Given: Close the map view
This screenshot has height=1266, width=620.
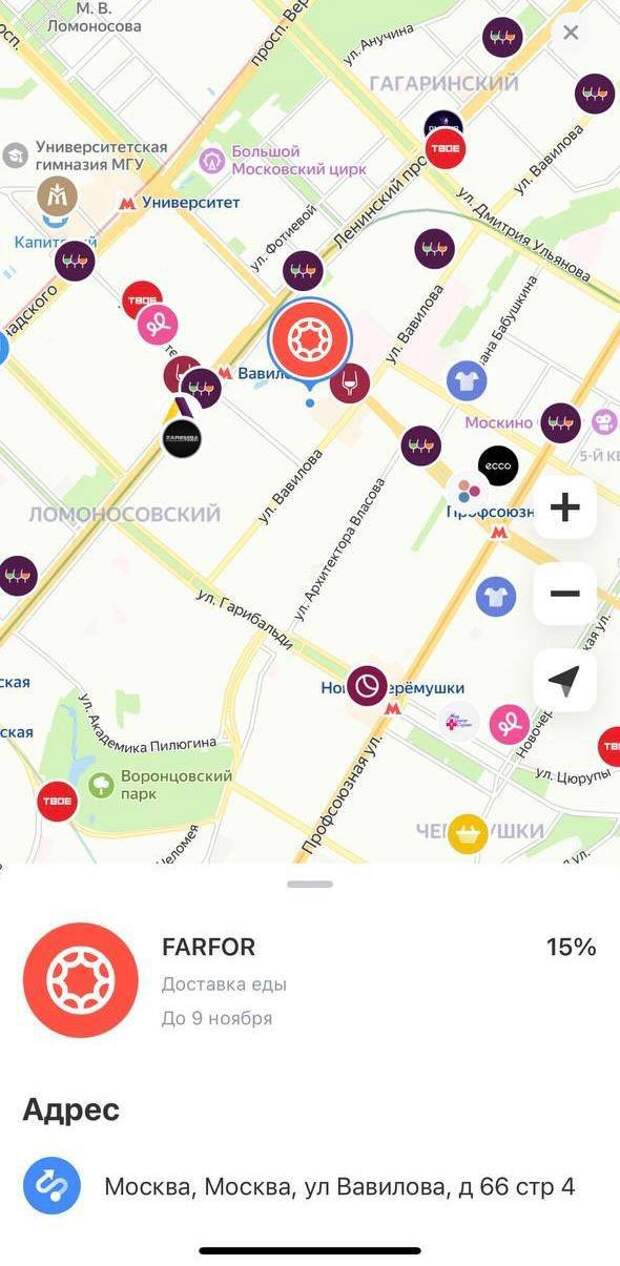Looking at the screenshot, I should (x=570, y=33).
